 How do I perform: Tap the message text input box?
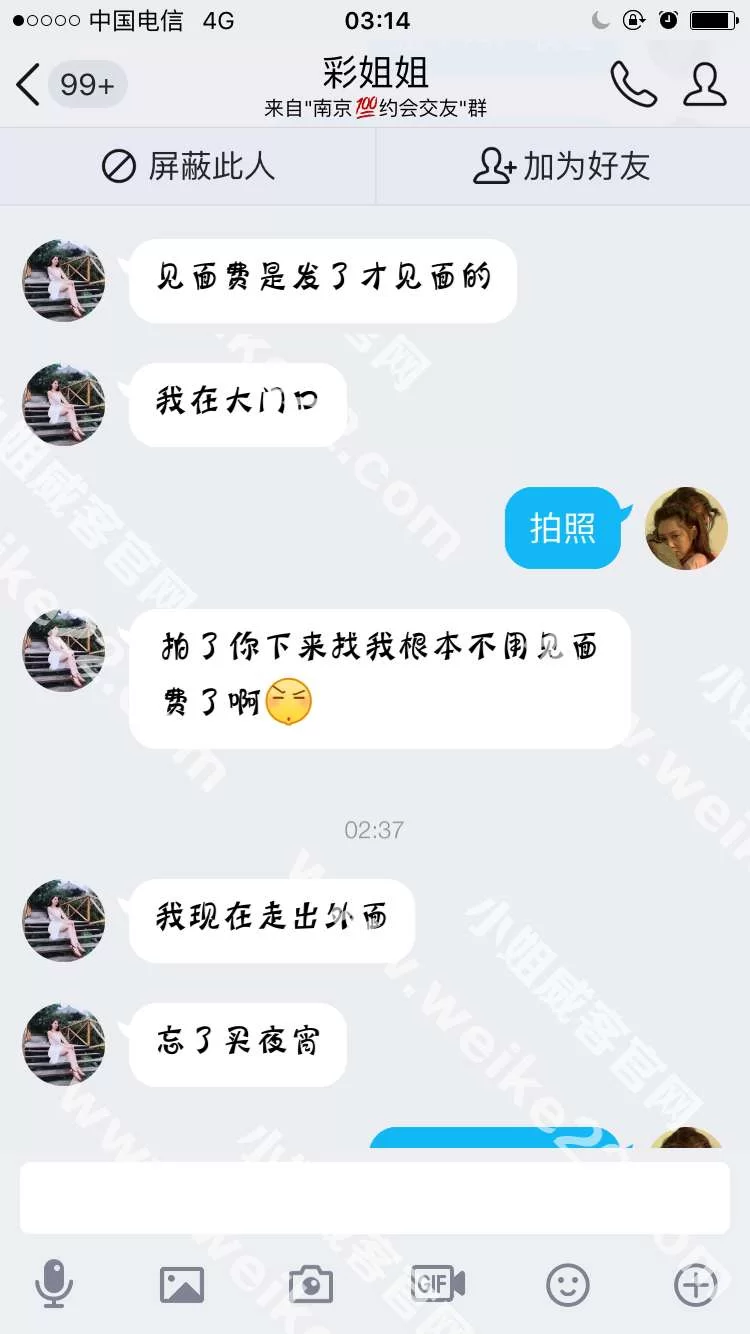coord(375,1198)
